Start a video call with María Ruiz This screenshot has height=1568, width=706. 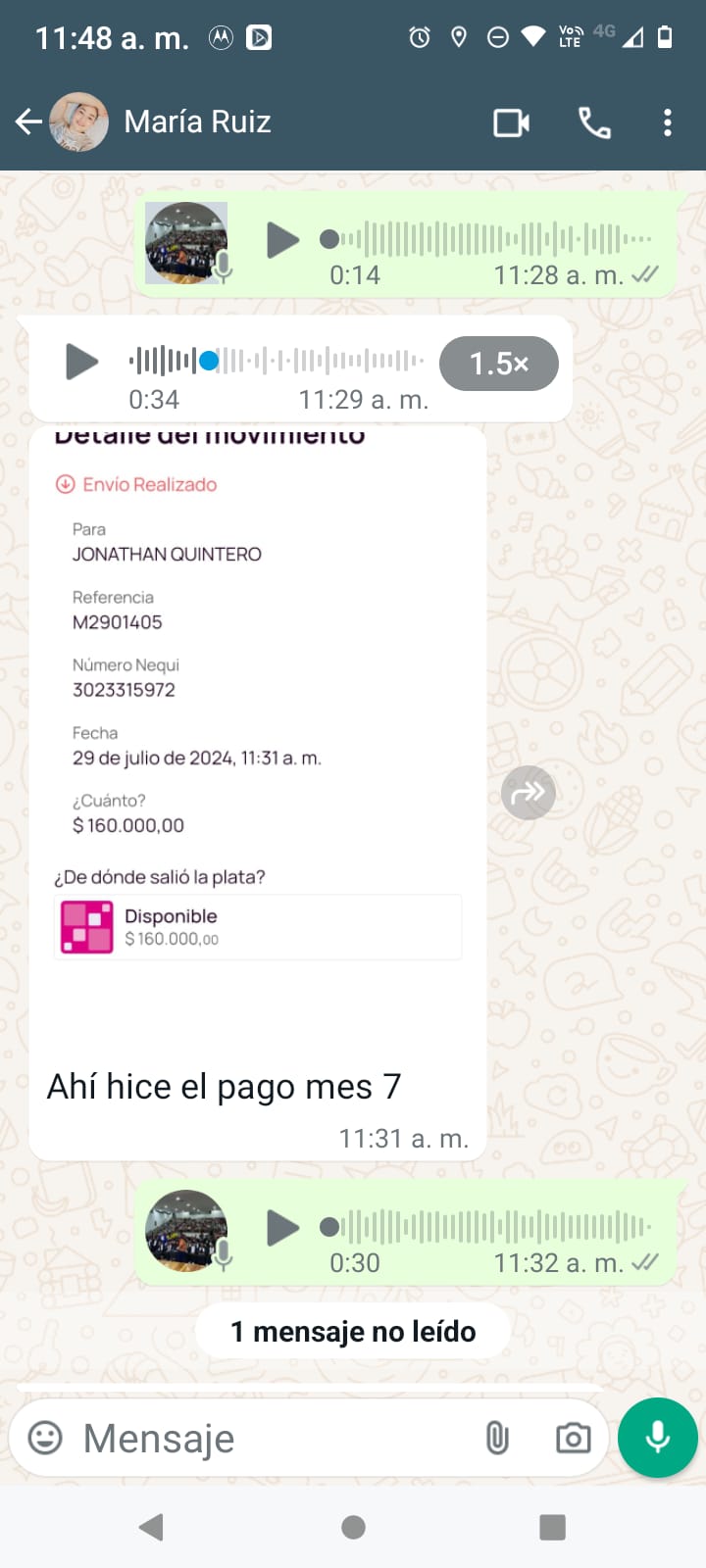click(511, 122)
